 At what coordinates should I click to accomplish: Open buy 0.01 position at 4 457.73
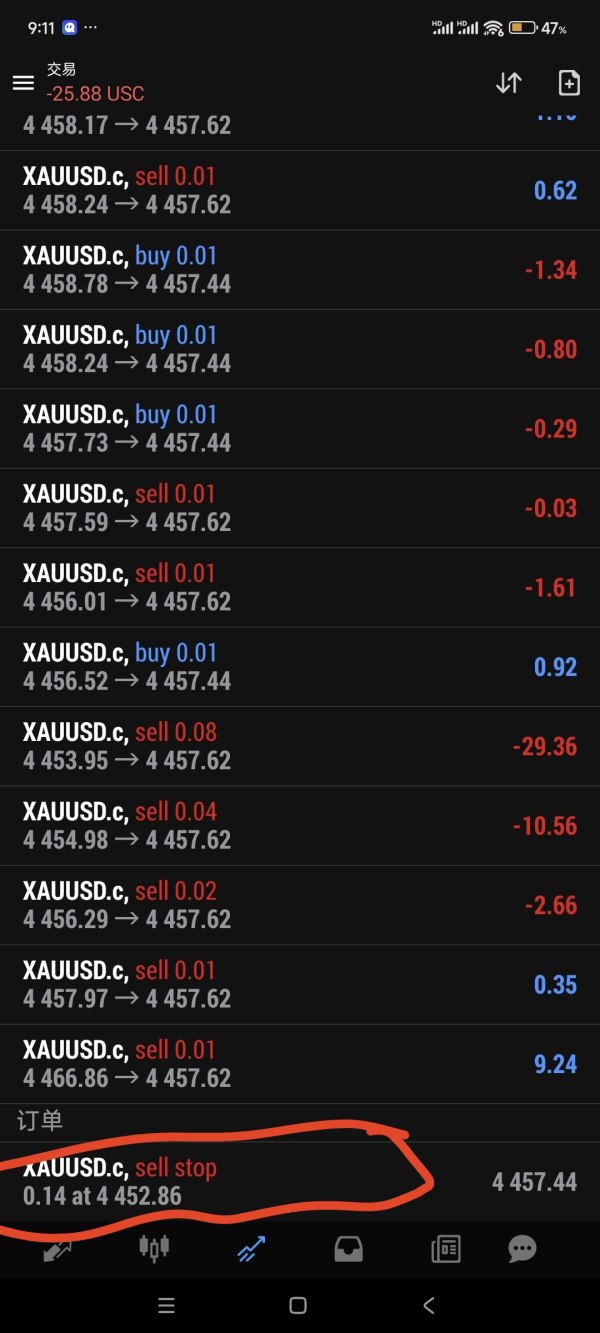pyautogui.click(x=300, y=428)
